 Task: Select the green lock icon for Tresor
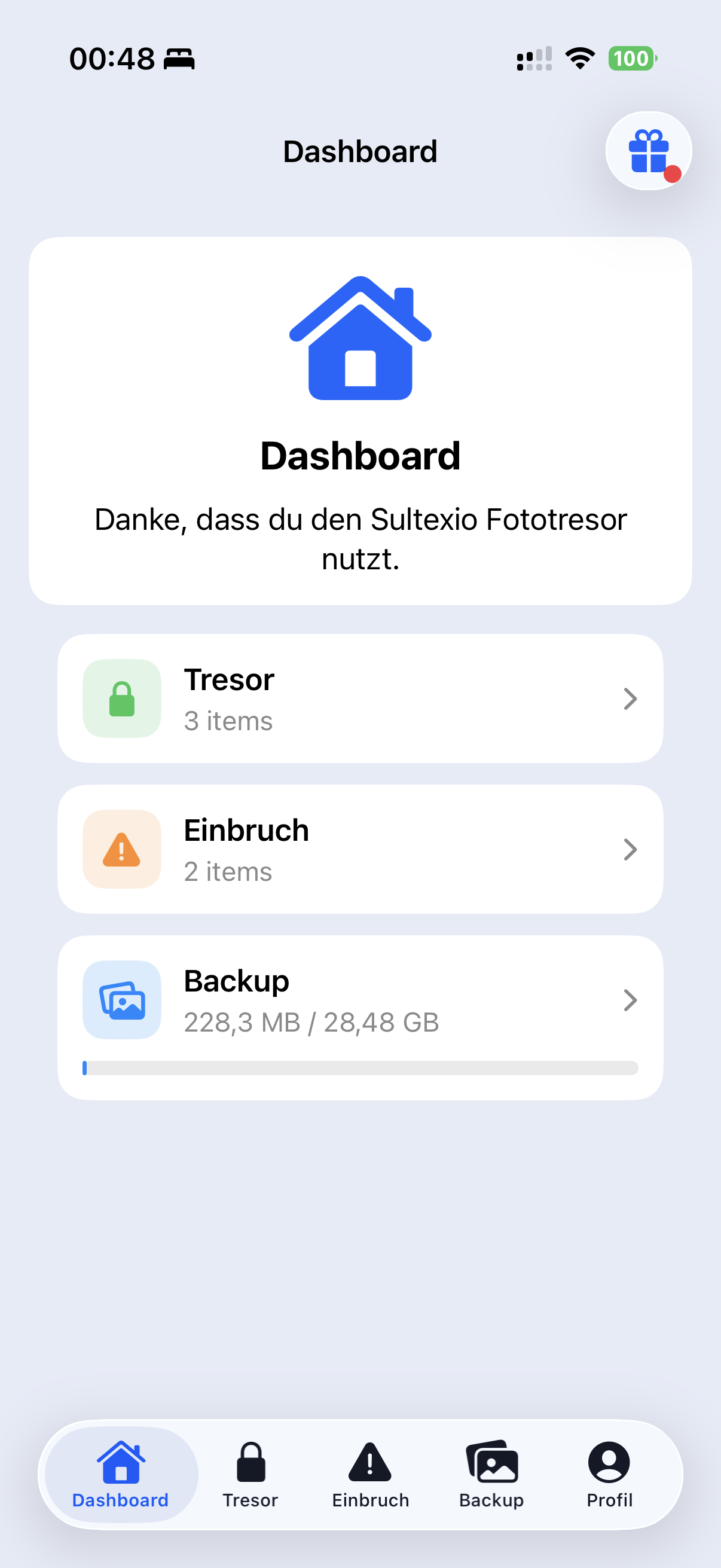pos(122,698)
